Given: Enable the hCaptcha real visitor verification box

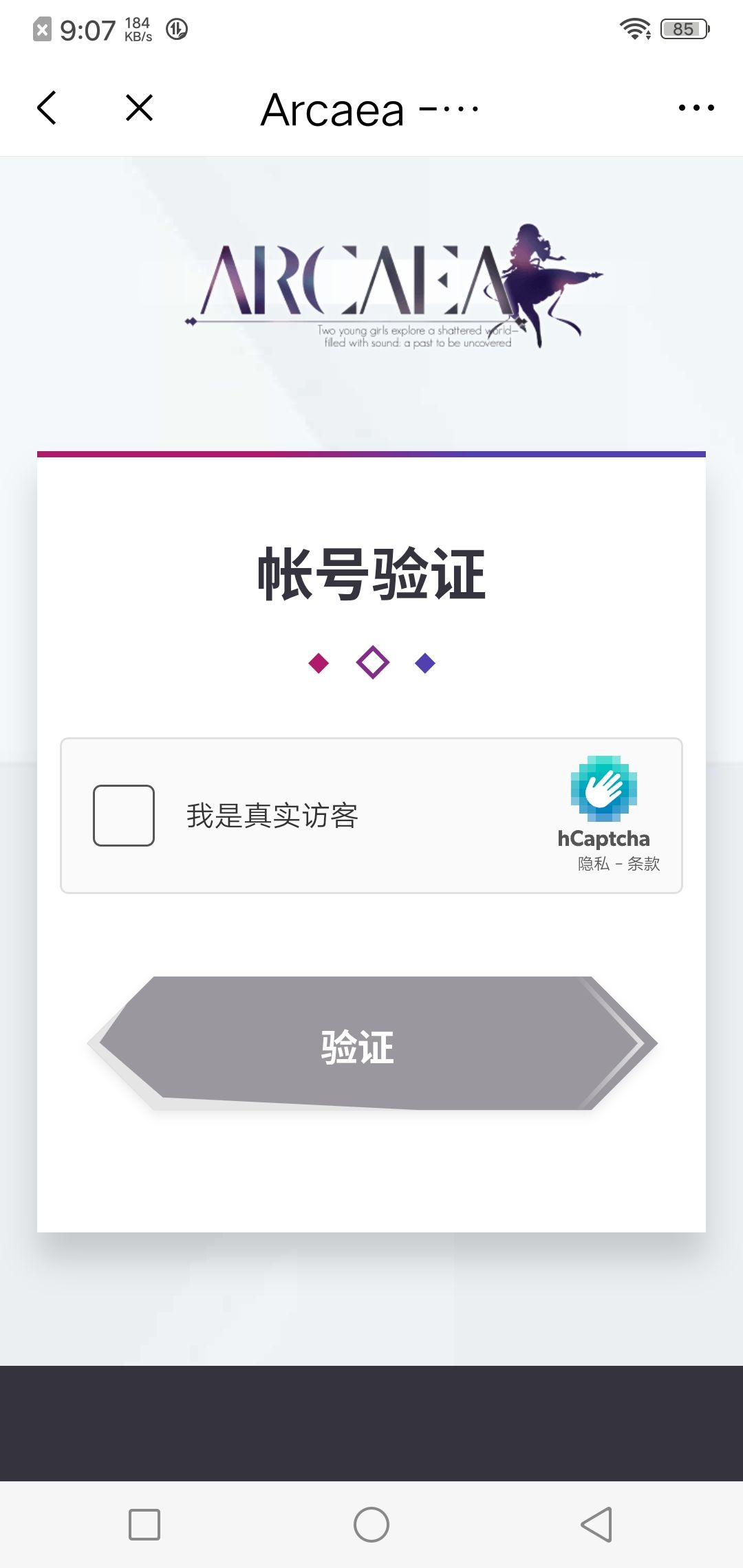Looking at the screenshot, I should pos(124,815).
